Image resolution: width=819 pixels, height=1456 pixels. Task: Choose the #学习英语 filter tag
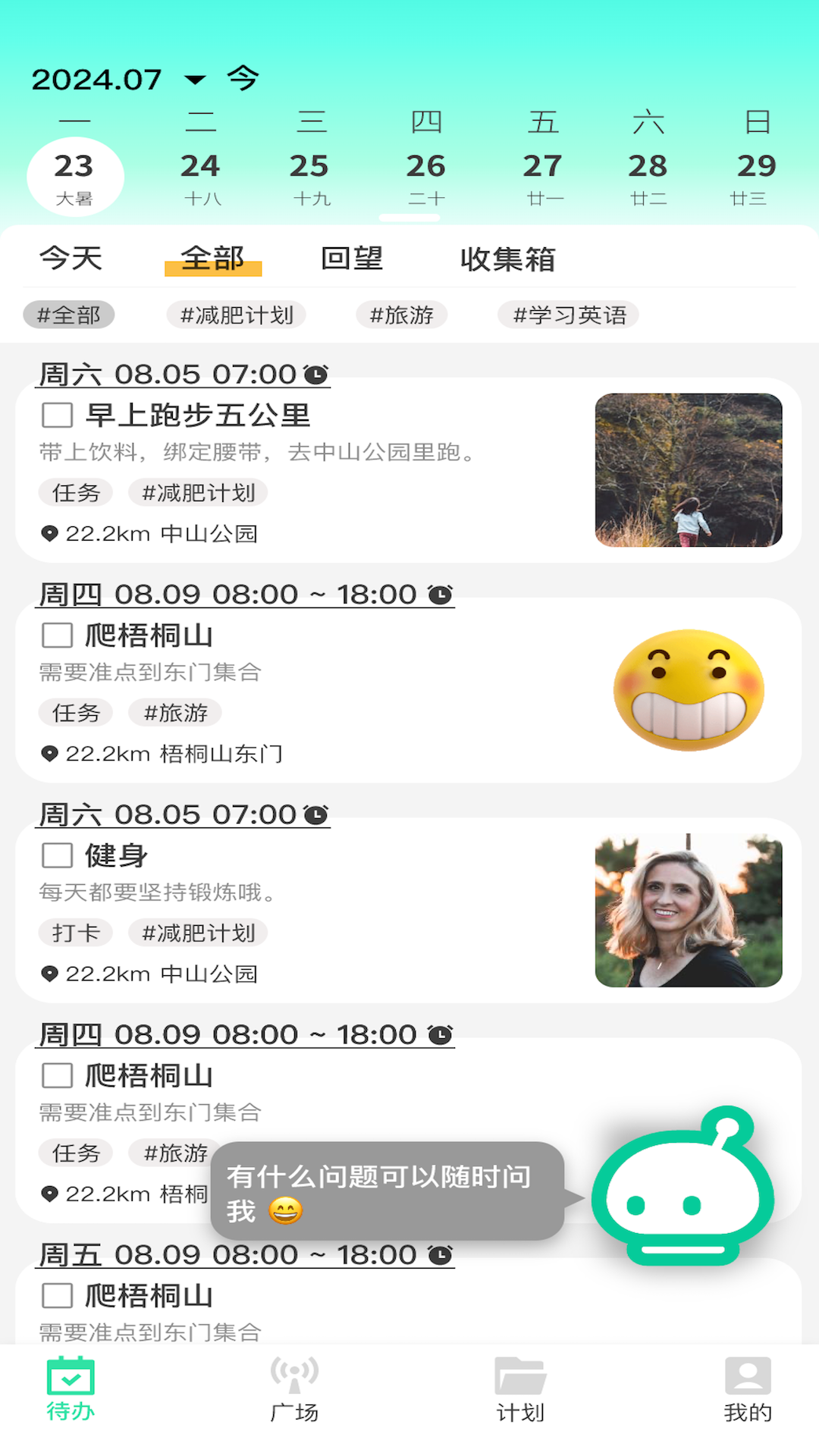[569, 315]
